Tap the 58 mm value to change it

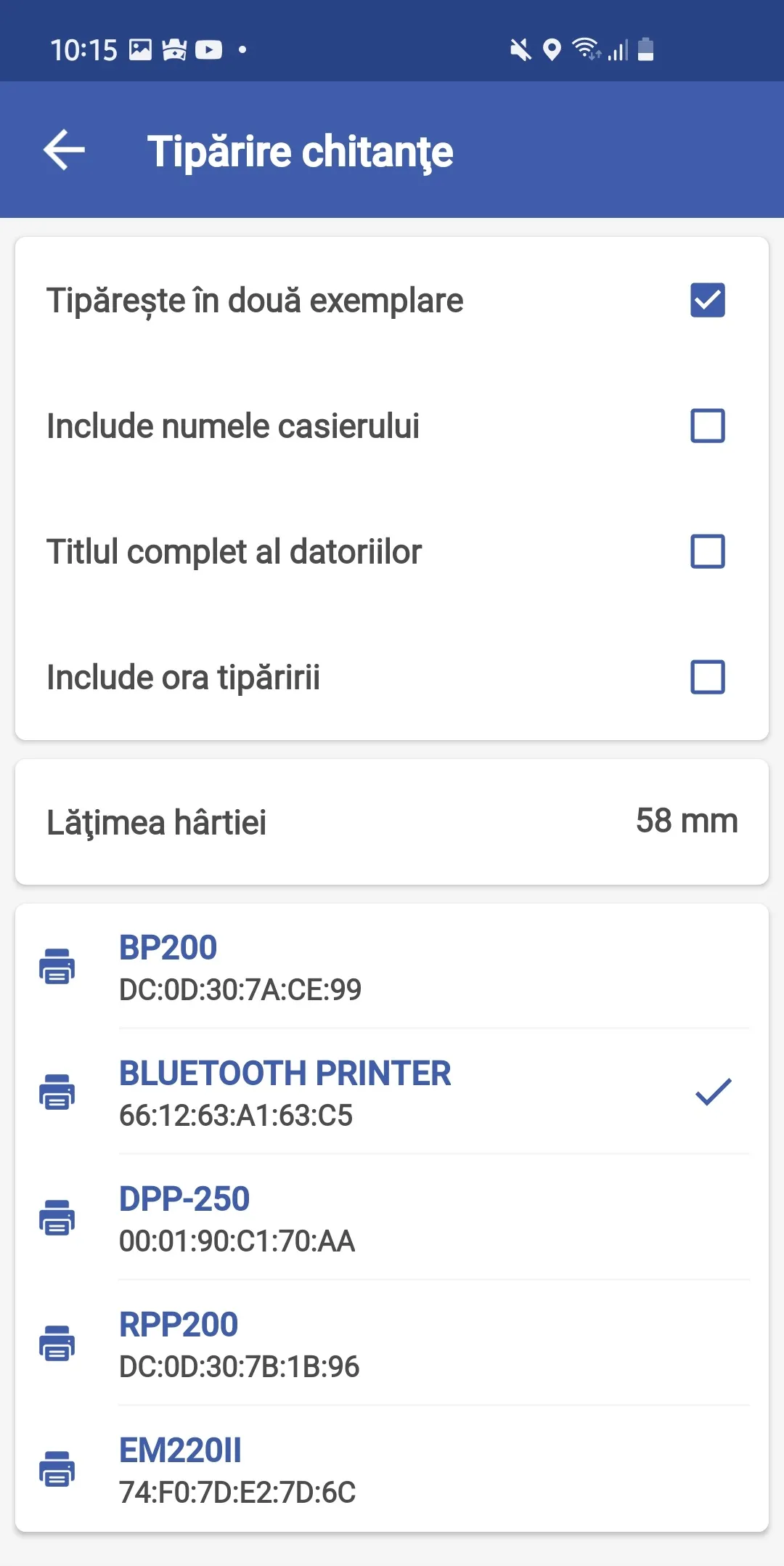point(687,821)
